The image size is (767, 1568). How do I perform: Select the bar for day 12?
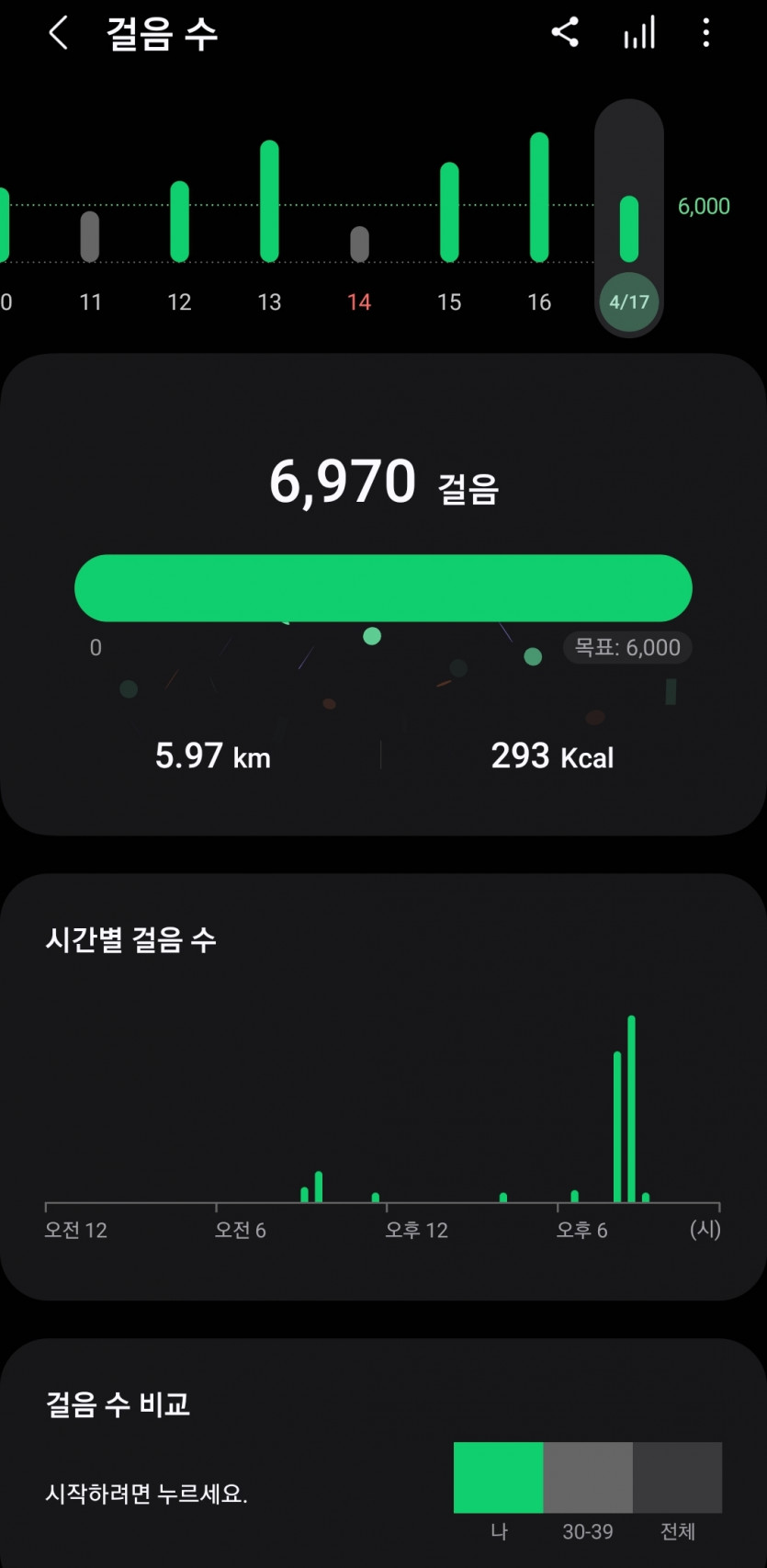[179, 222]
